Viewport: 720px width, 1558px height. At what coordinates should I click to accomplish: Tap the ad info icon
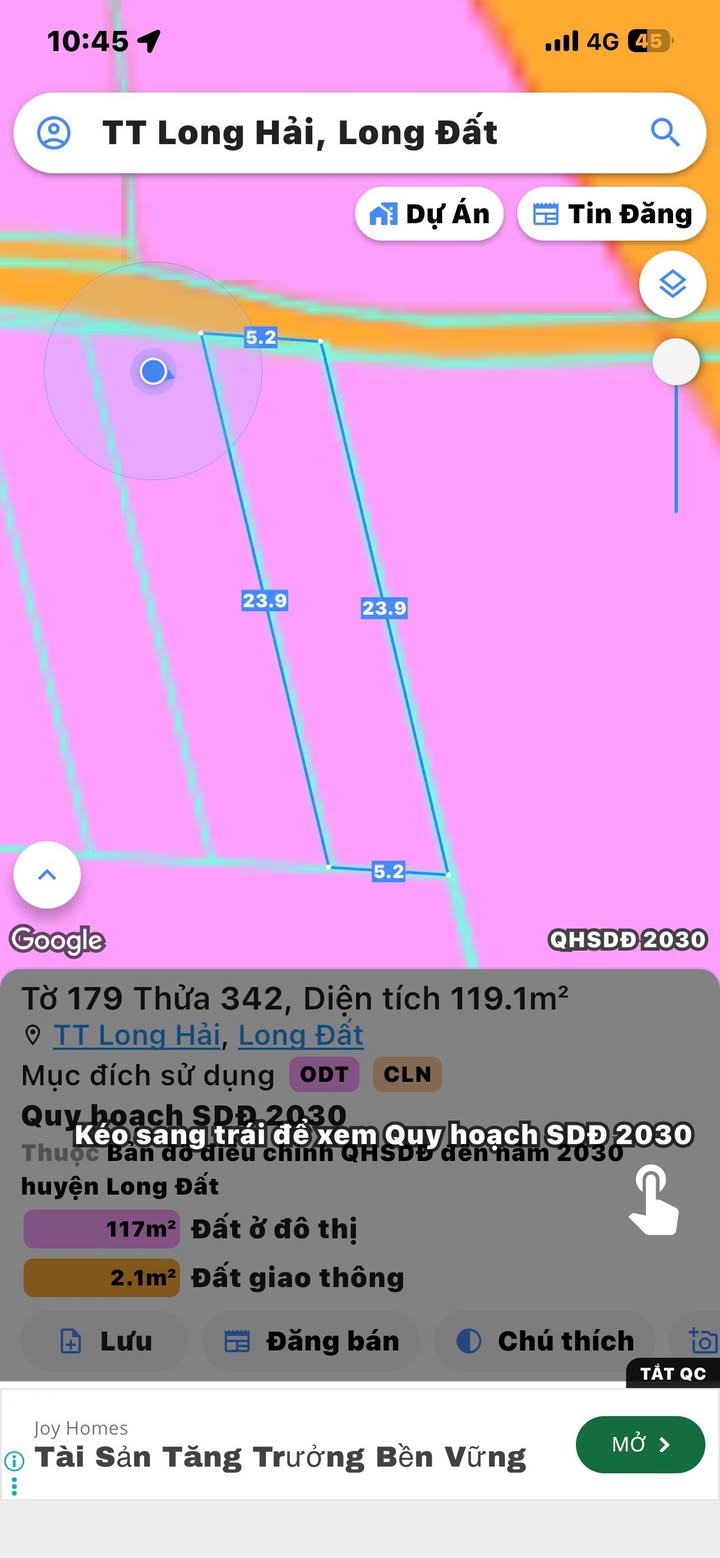click(13, 1461)
